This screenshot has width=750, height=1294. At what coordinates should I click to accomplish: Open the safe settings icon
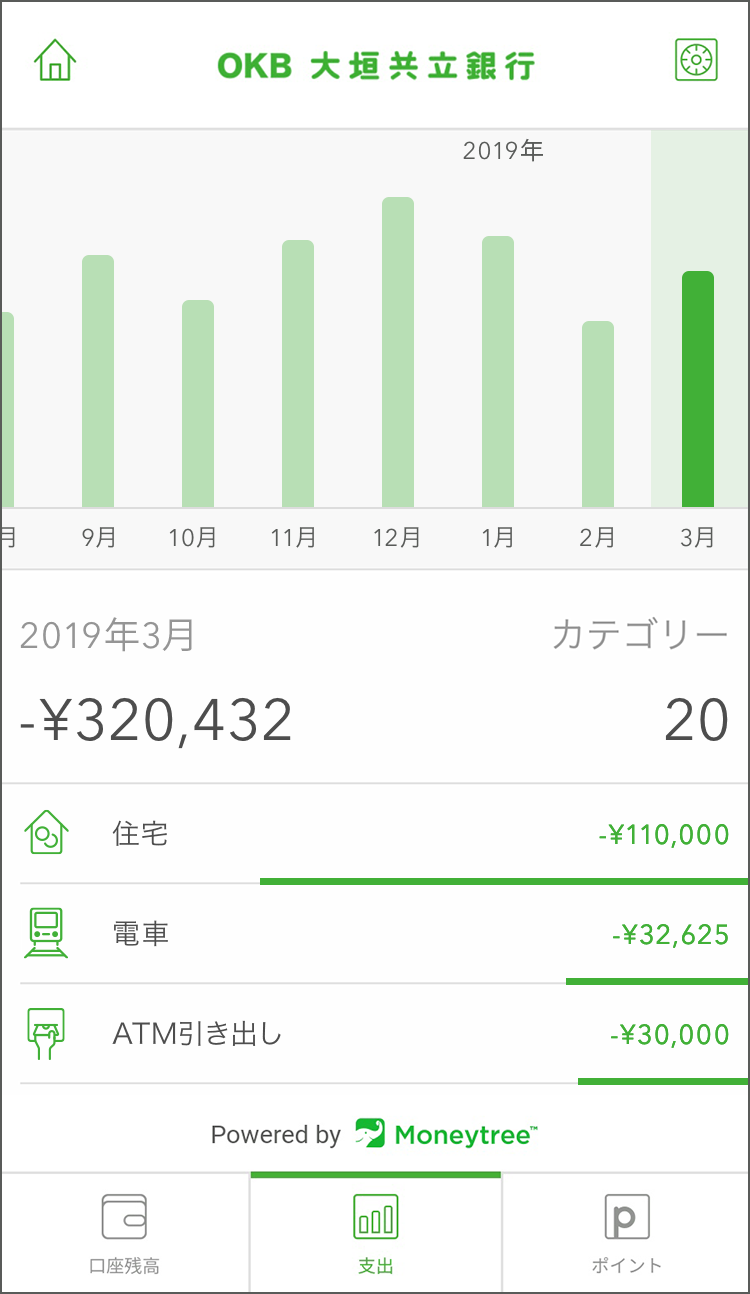(696, 60)
